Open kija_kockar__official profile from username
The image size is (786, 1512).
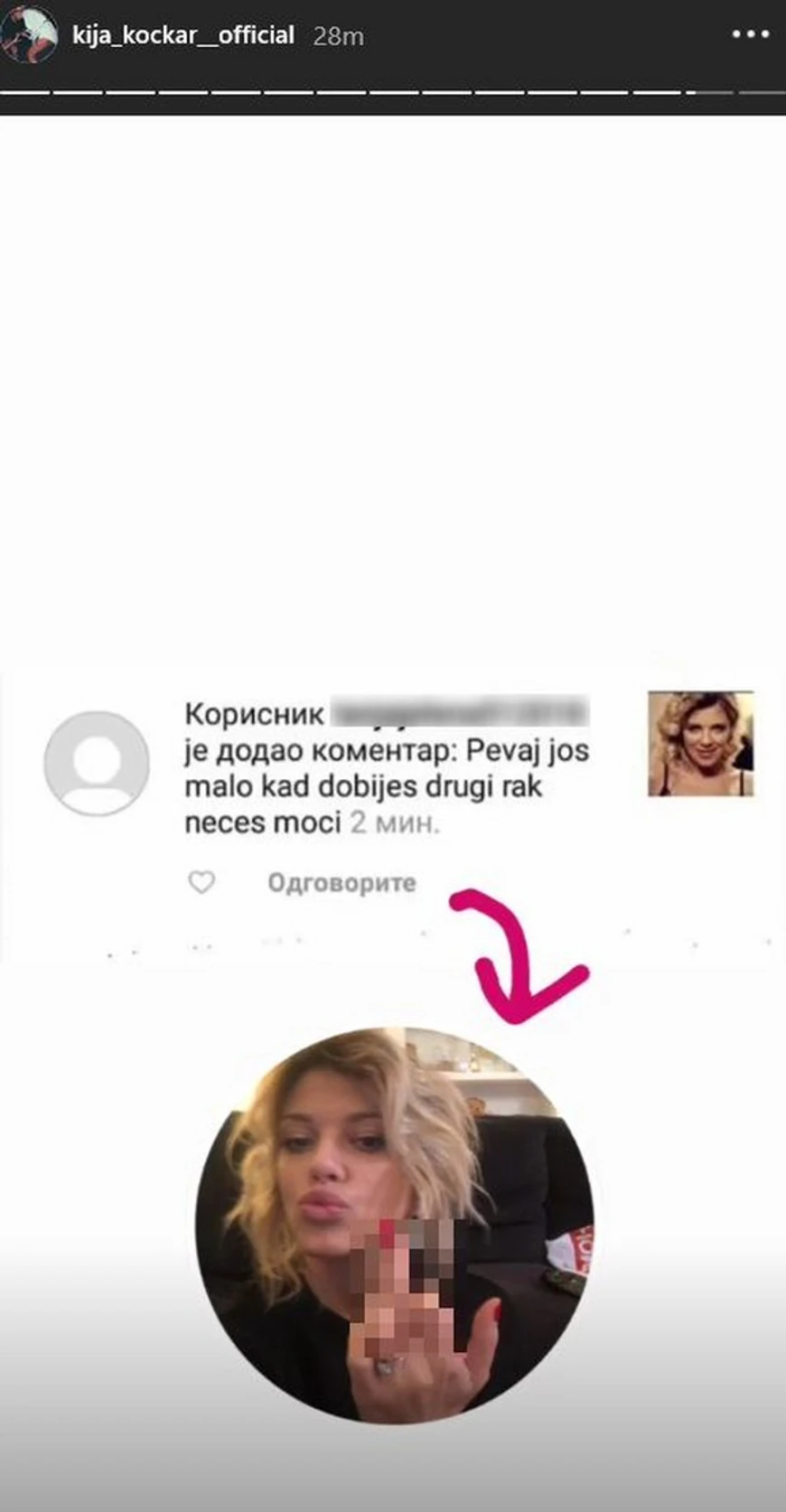[x=183, y=35]
